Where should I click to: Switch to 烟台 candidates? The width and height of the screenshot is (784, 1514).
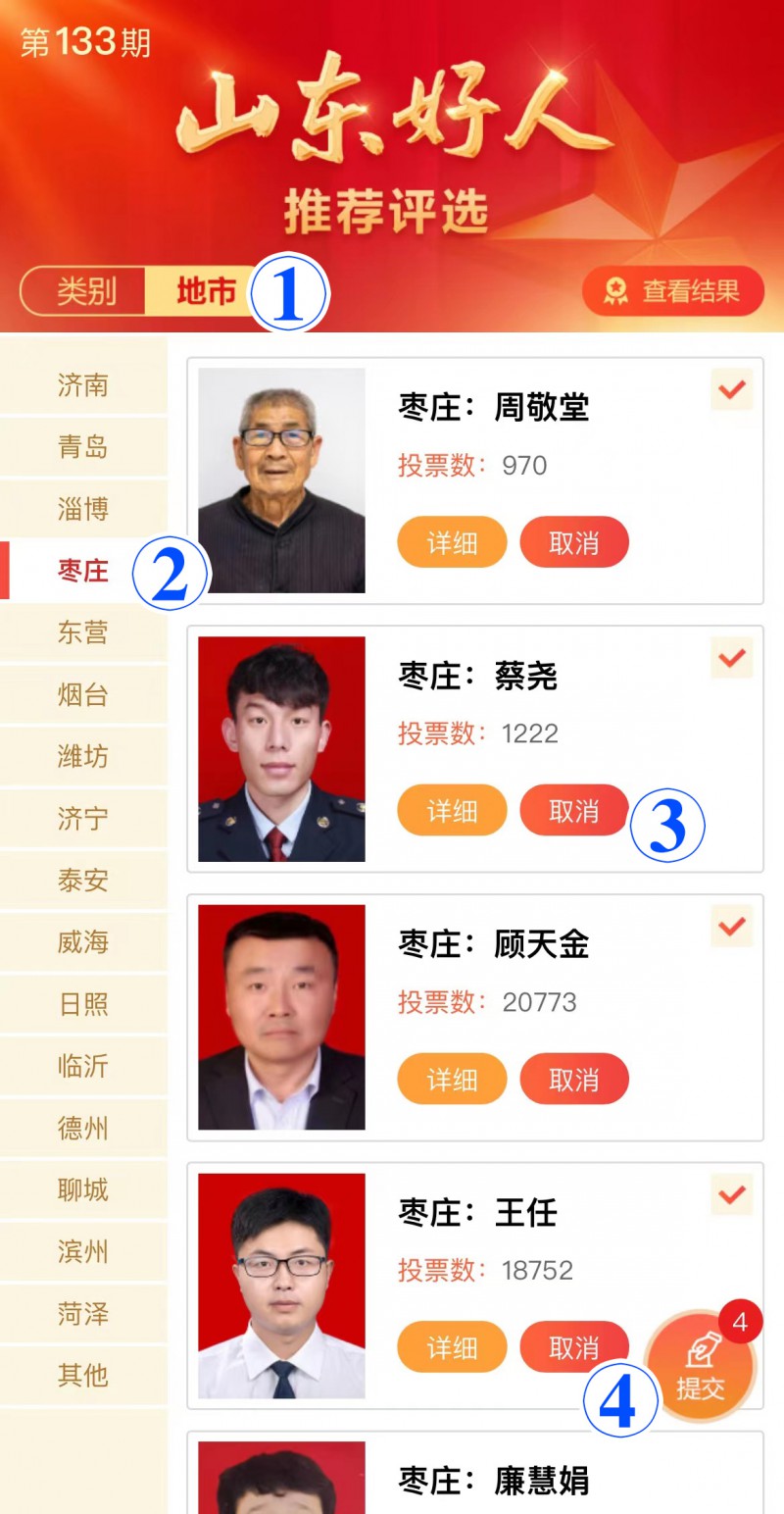point(83,695)
